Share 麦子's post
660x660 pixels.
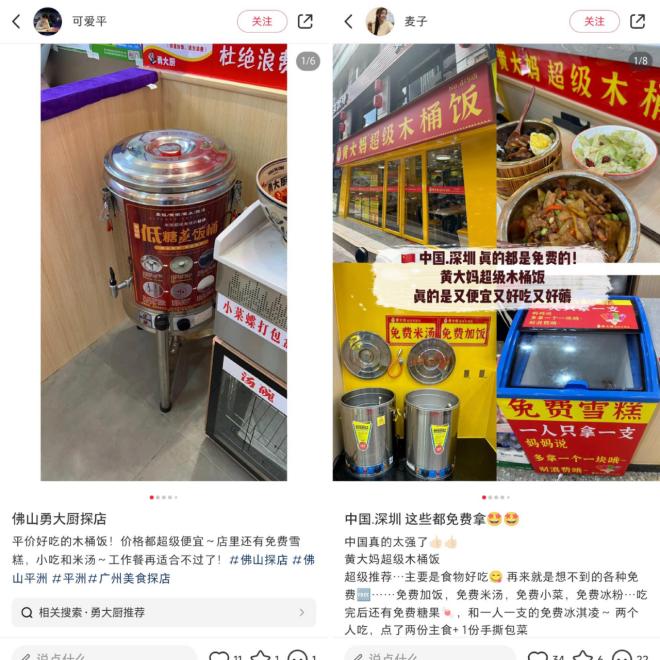coord(638,21)
